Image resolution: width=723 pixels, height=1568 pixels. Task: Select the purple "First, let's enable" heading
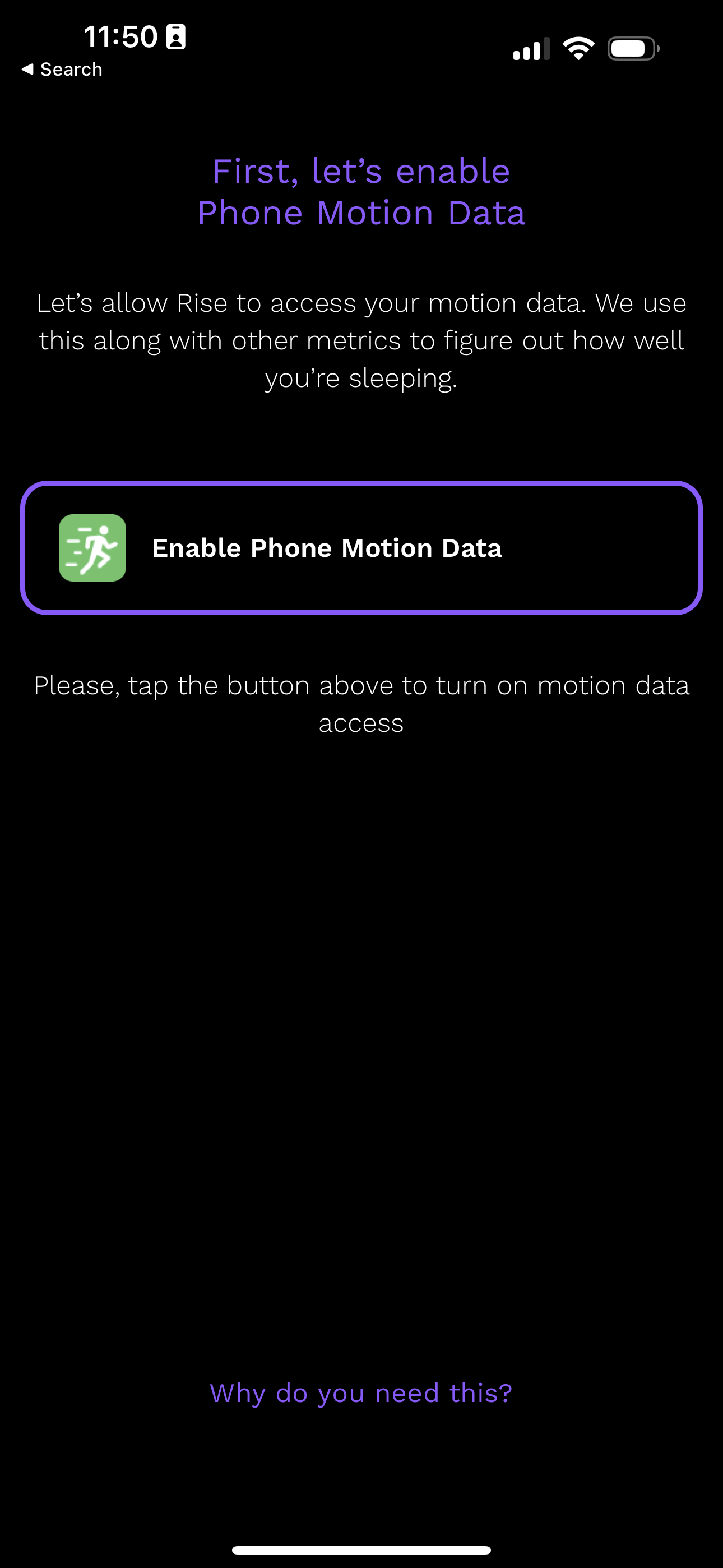pyautogui.click(x=360, y=171)
